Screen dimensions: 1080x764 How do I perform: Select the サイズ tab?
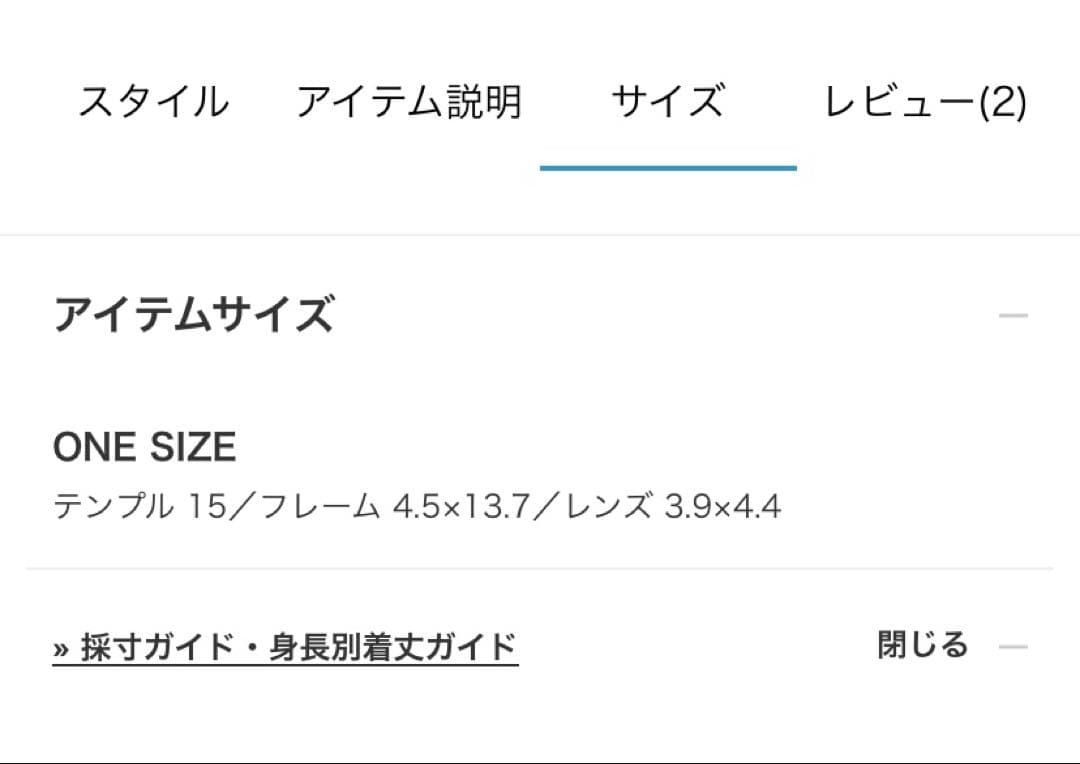667,102
